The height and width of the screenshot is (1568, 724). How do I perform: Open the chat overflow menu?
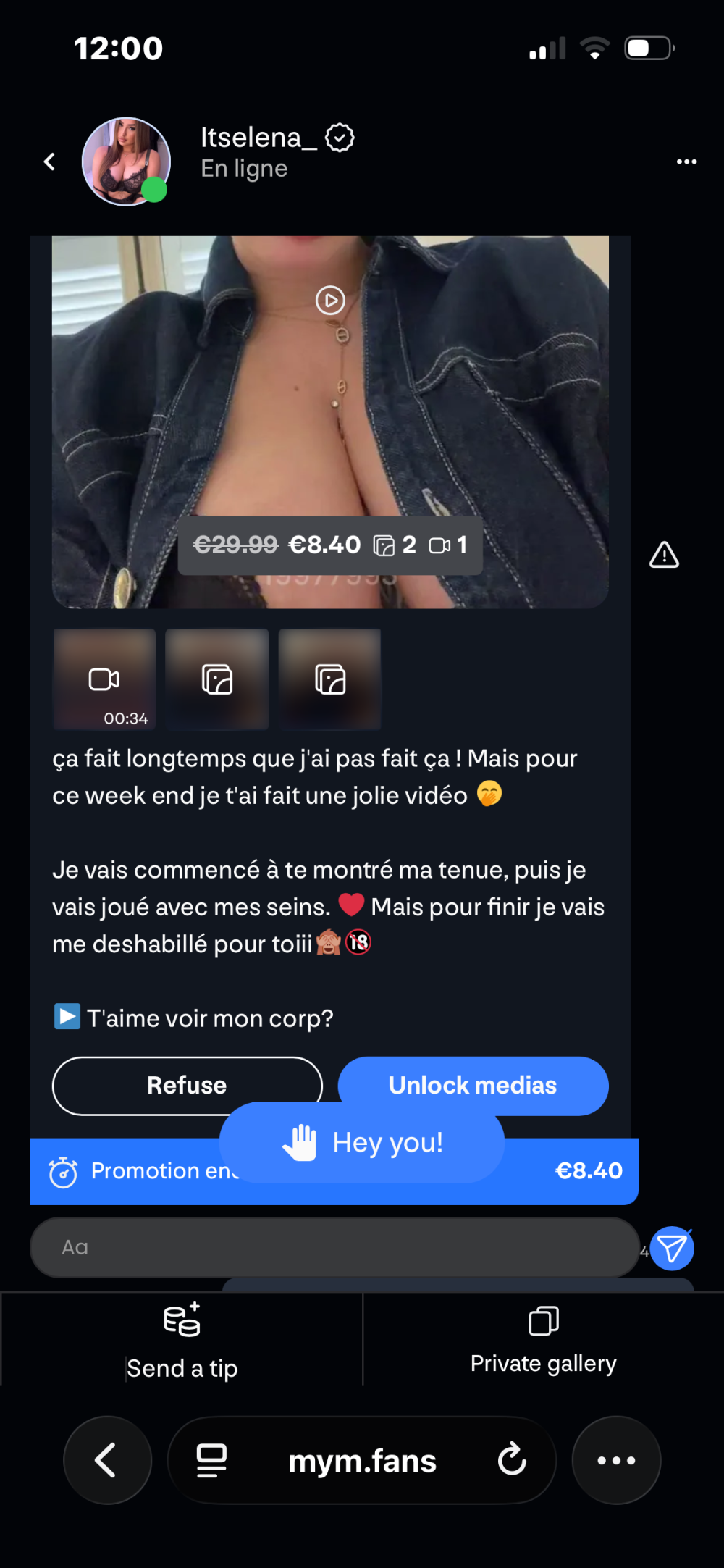(x=686, y=162)
